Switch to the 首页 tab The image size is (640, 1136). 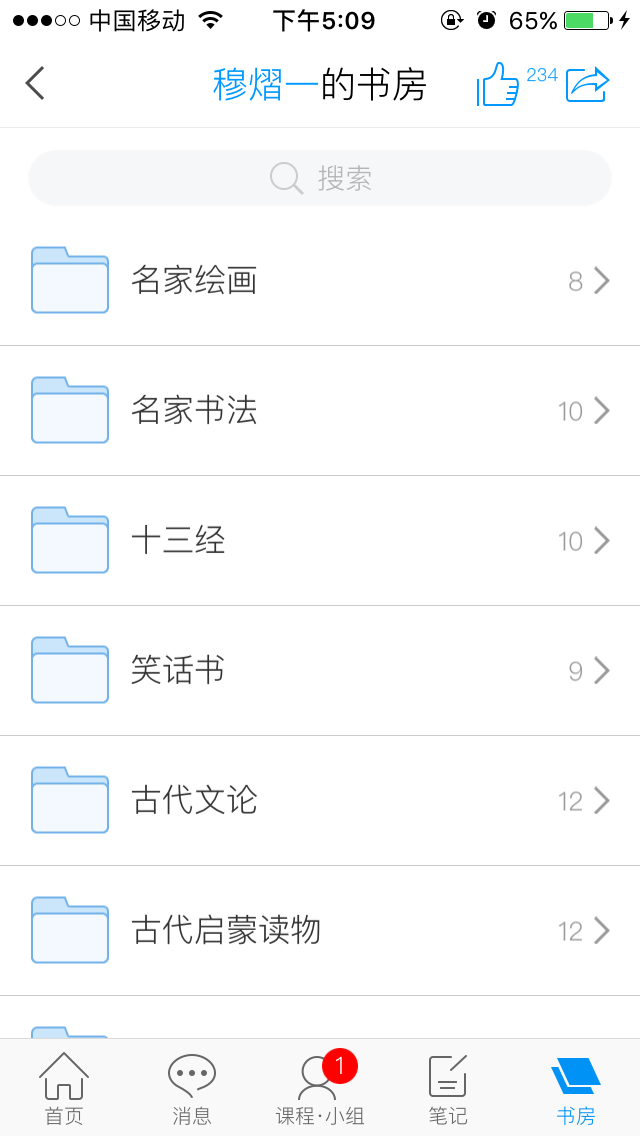(64, 1089)
